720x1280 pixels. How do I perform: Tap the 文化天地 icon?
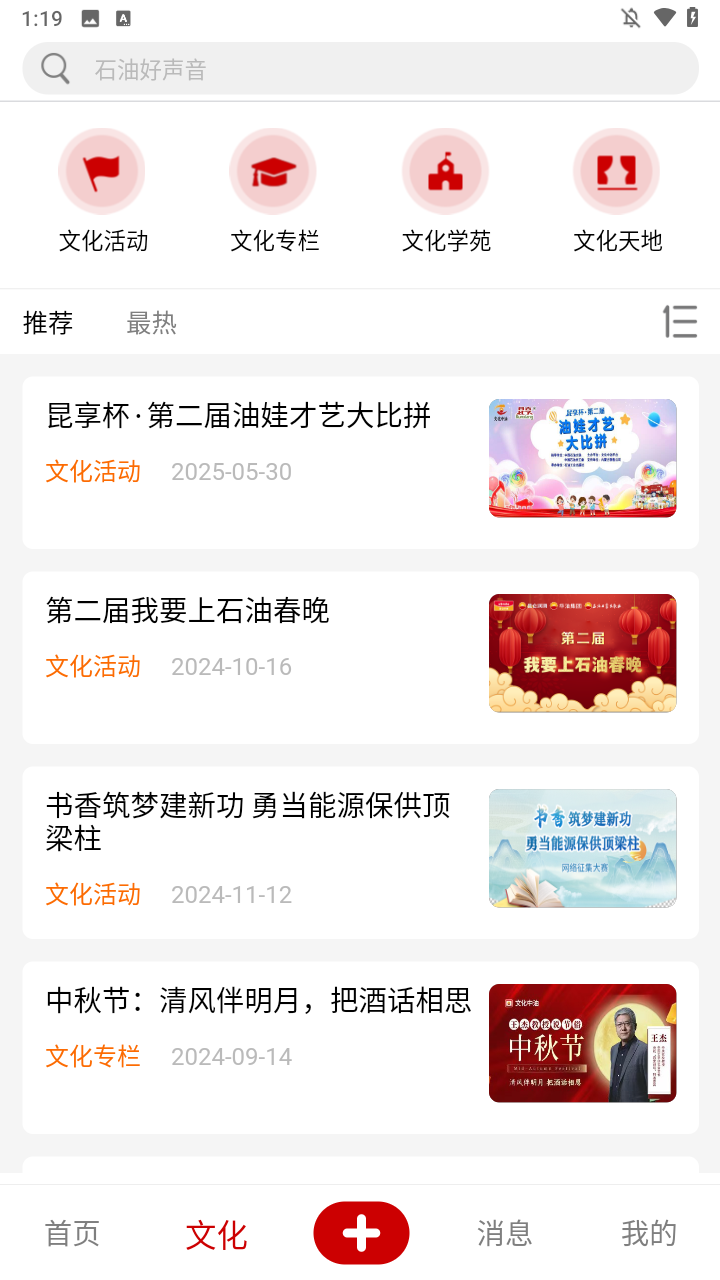tap(617, 171)
